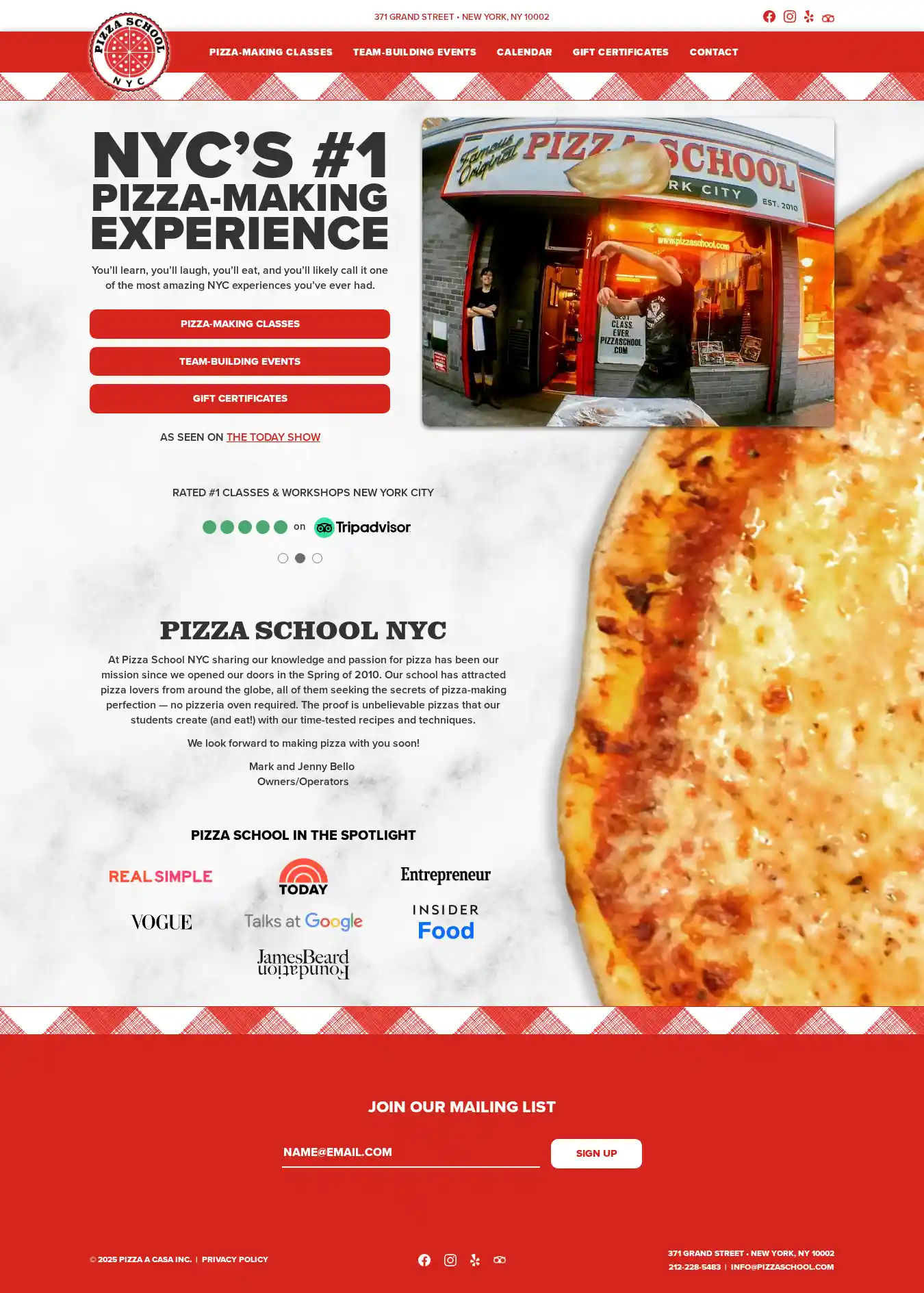Viewport: 924px width, 1293px height.
Task: Tap the Sign Up button
Action: pos(596,1153)
